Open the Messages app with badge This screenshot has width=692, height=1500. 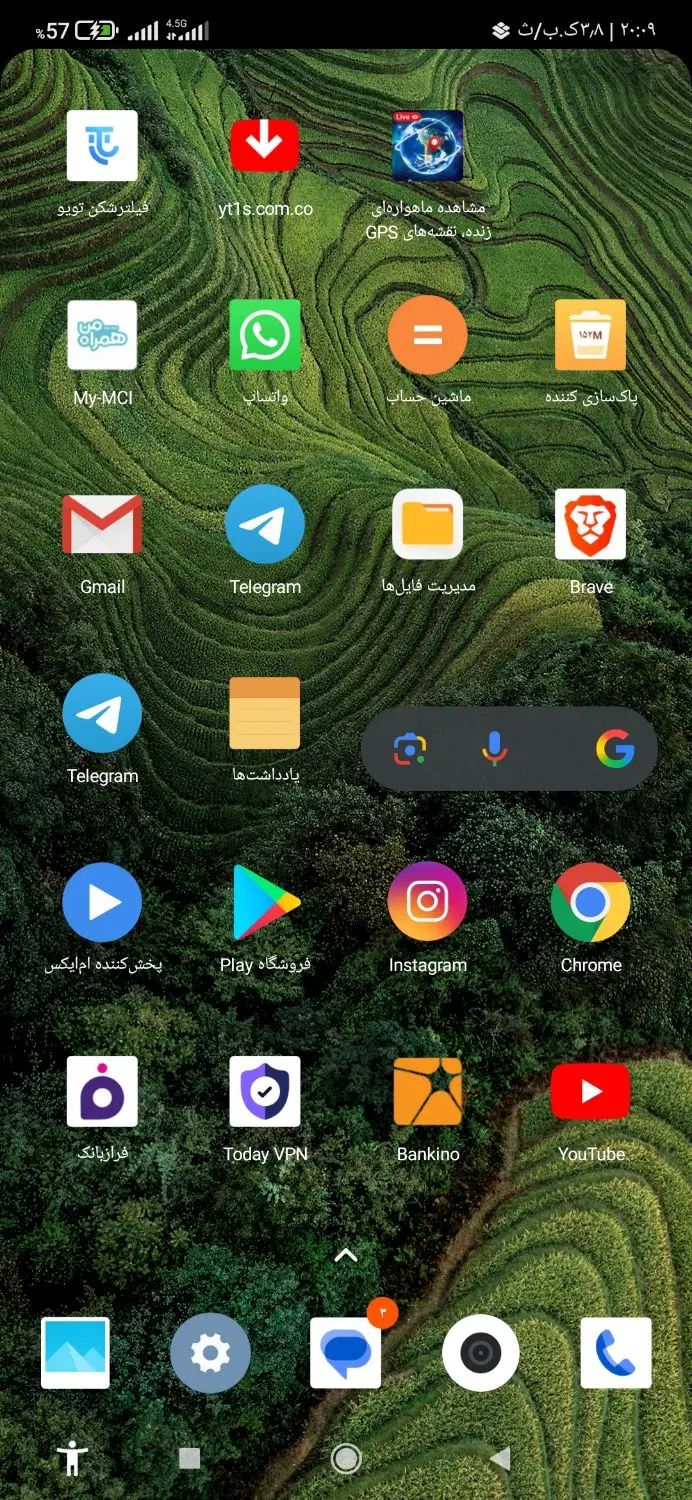click(x=346, y=1354)
